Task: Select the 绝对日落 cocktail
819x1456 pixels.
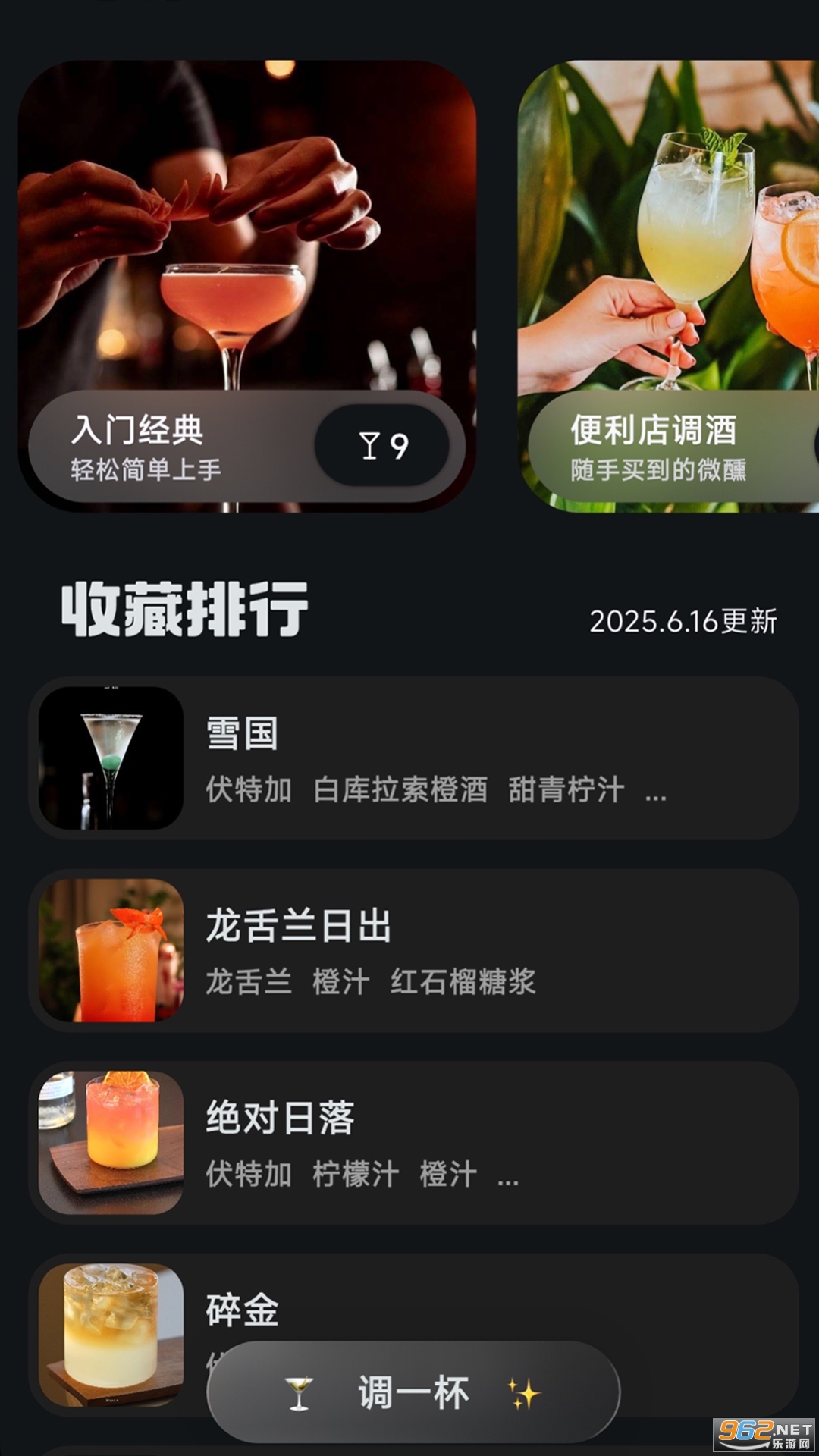Action: click(413, 1142)
